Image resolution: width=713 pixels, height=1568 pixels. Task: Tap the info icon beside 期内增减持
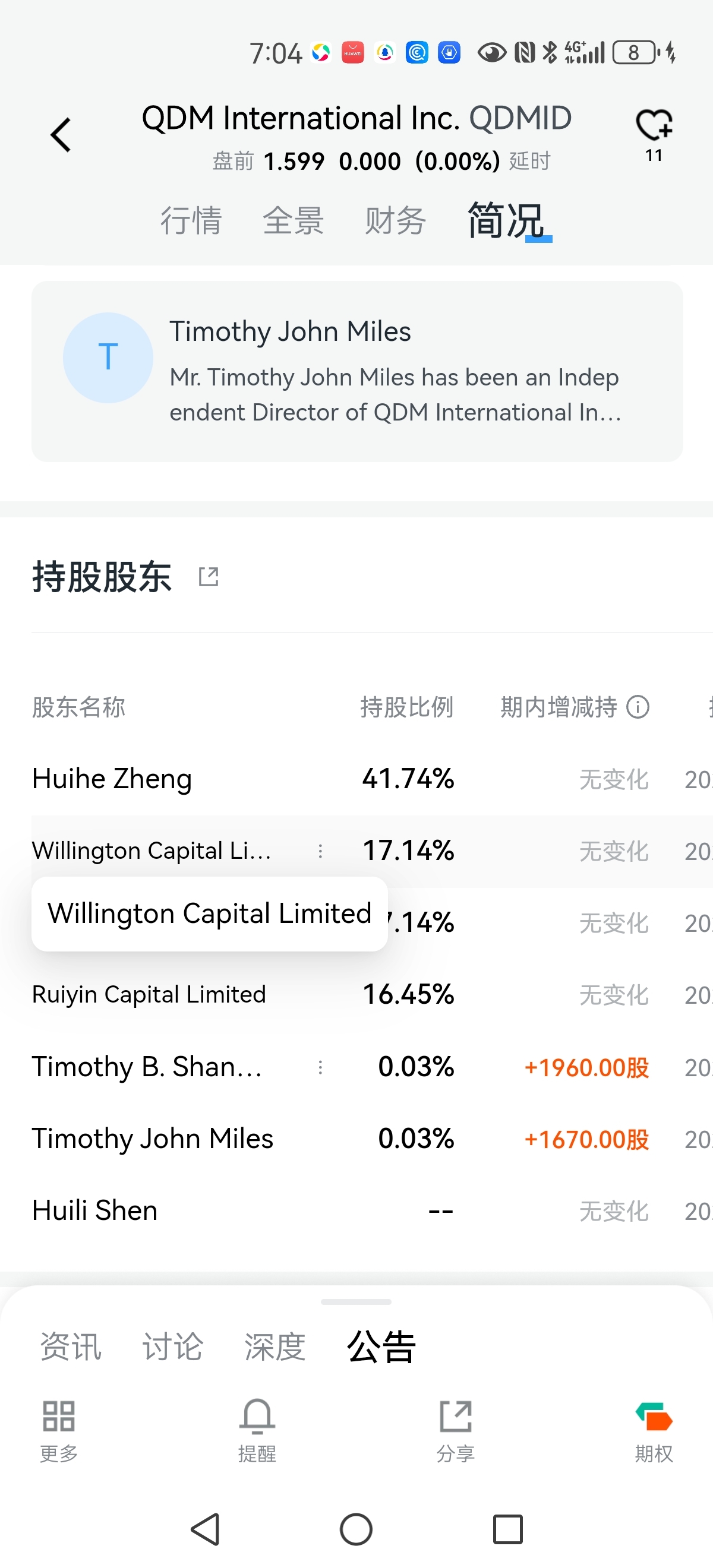638,707
